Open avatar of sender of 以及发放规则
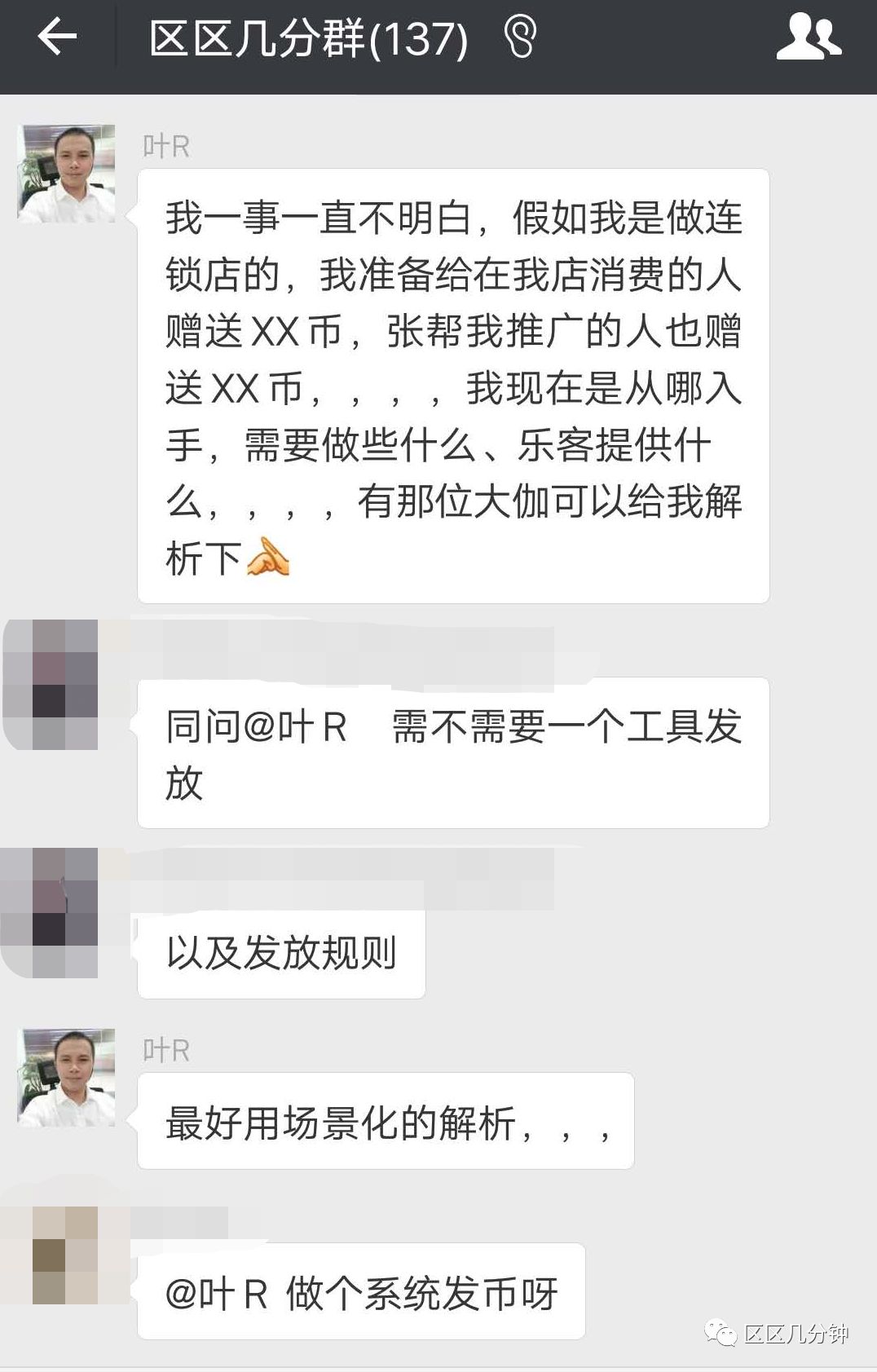Viewport: 877px width, 1372px height. [51, 913]
